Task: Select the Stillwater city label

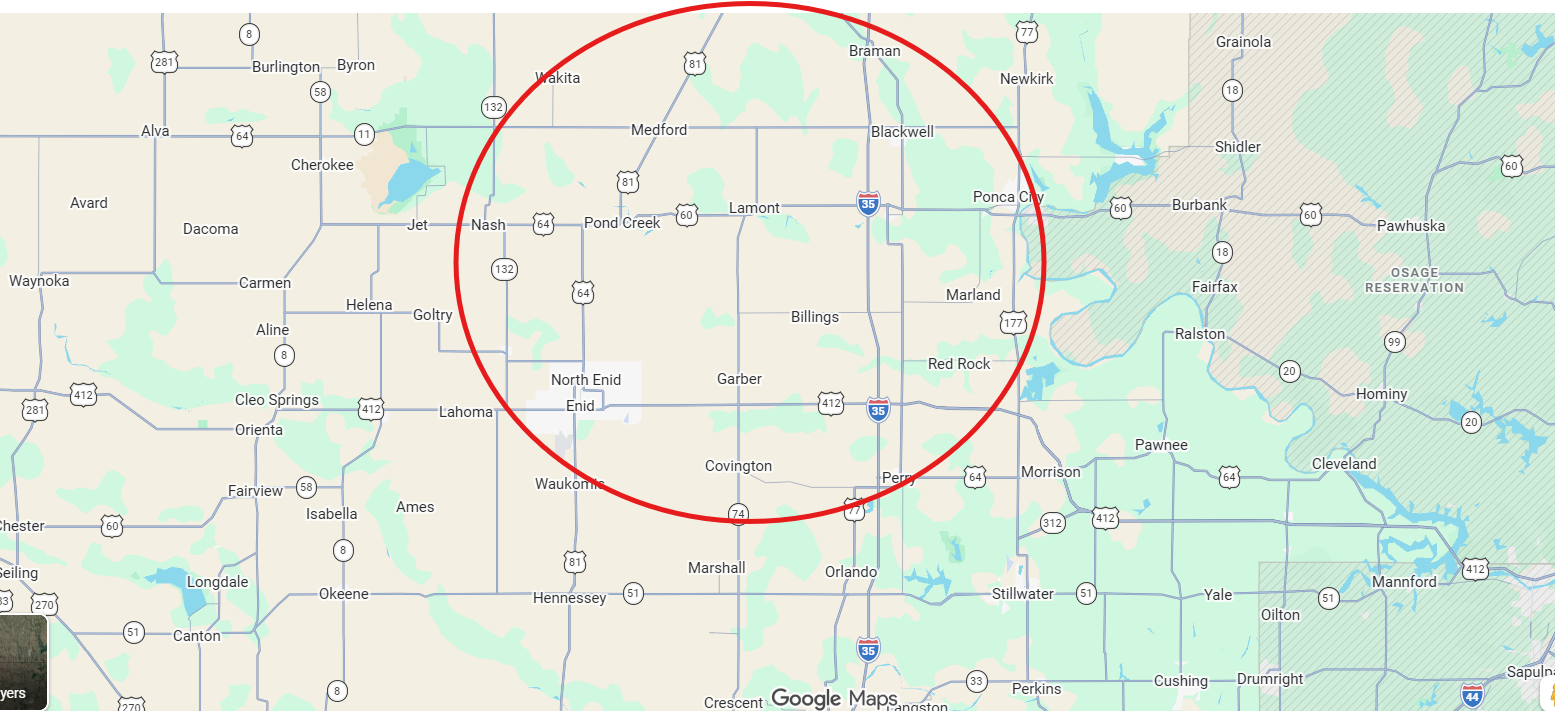Action: 1022,594
